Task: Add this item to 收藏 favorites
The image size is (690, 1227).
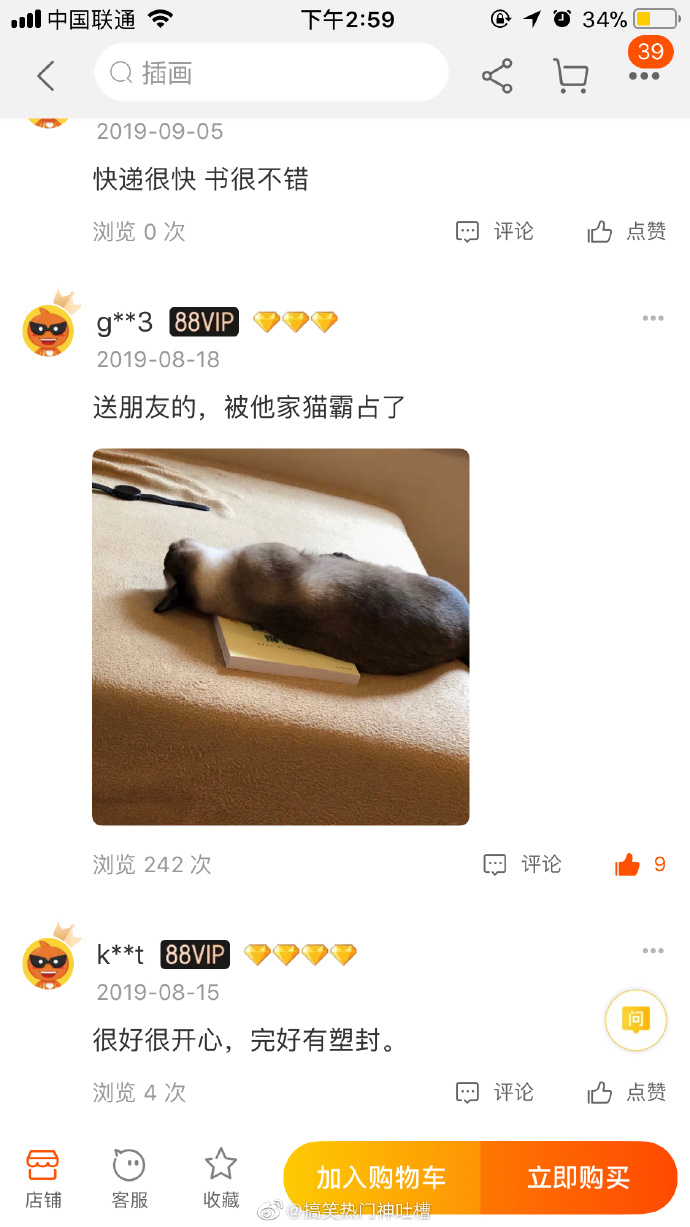Action: click(x=221, y=1178)
